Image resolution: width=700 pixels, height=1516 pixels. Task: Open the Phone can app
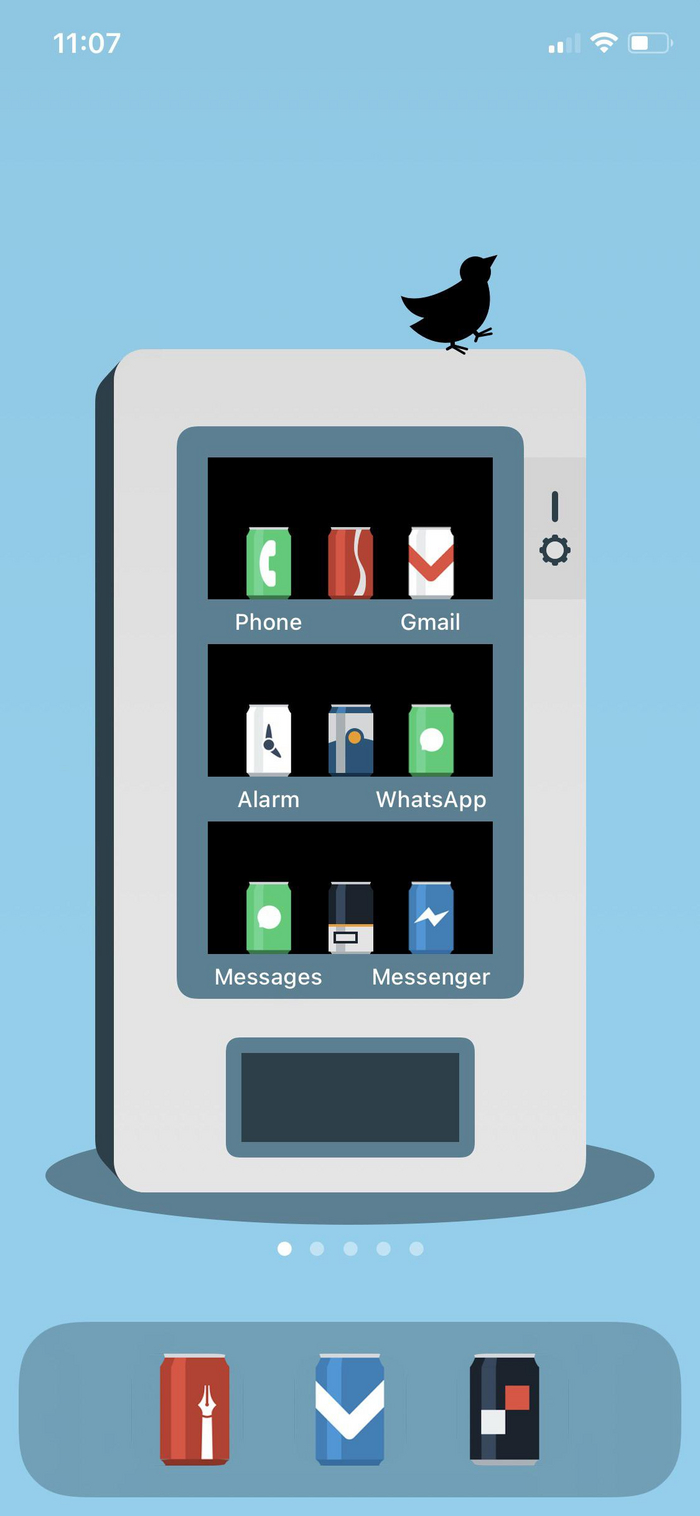269,563
